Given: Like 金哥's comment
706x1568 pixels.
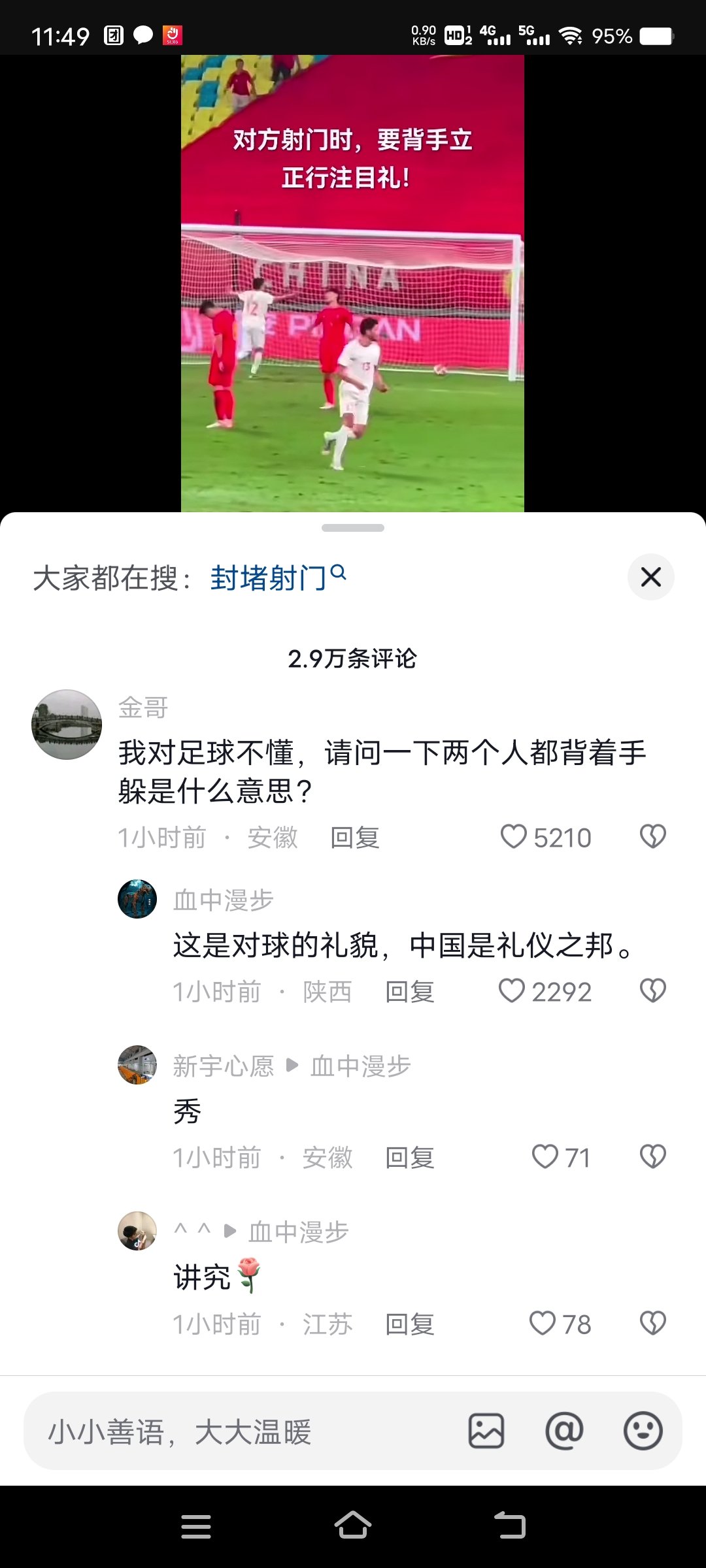Looking at the screenshot, I should pos(514,837).
